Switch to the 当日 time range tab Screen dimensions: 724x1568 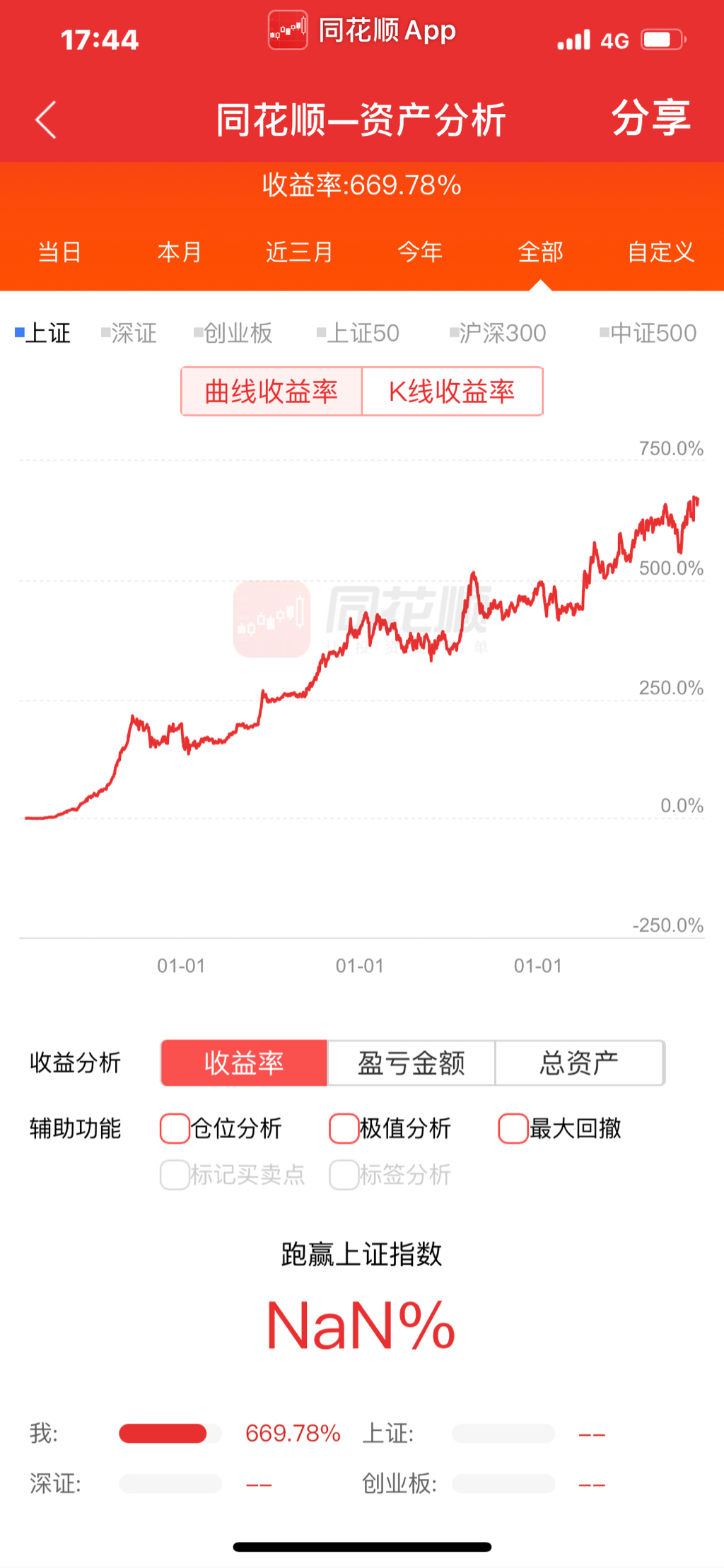pos(59,252)
